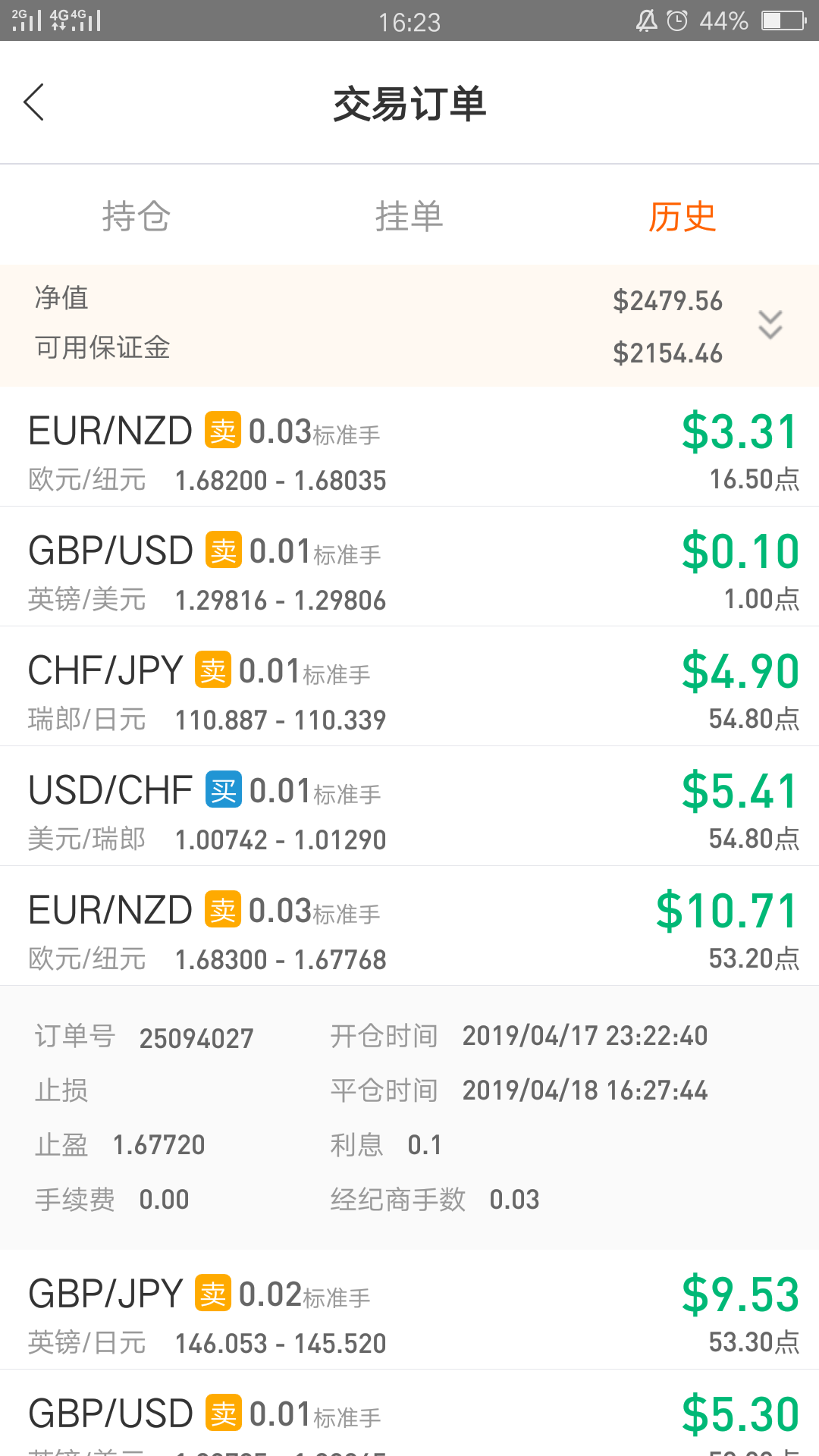Switch to the 挂单 tab
Screen dimensions: 819x1456
[x=409, y=216]
